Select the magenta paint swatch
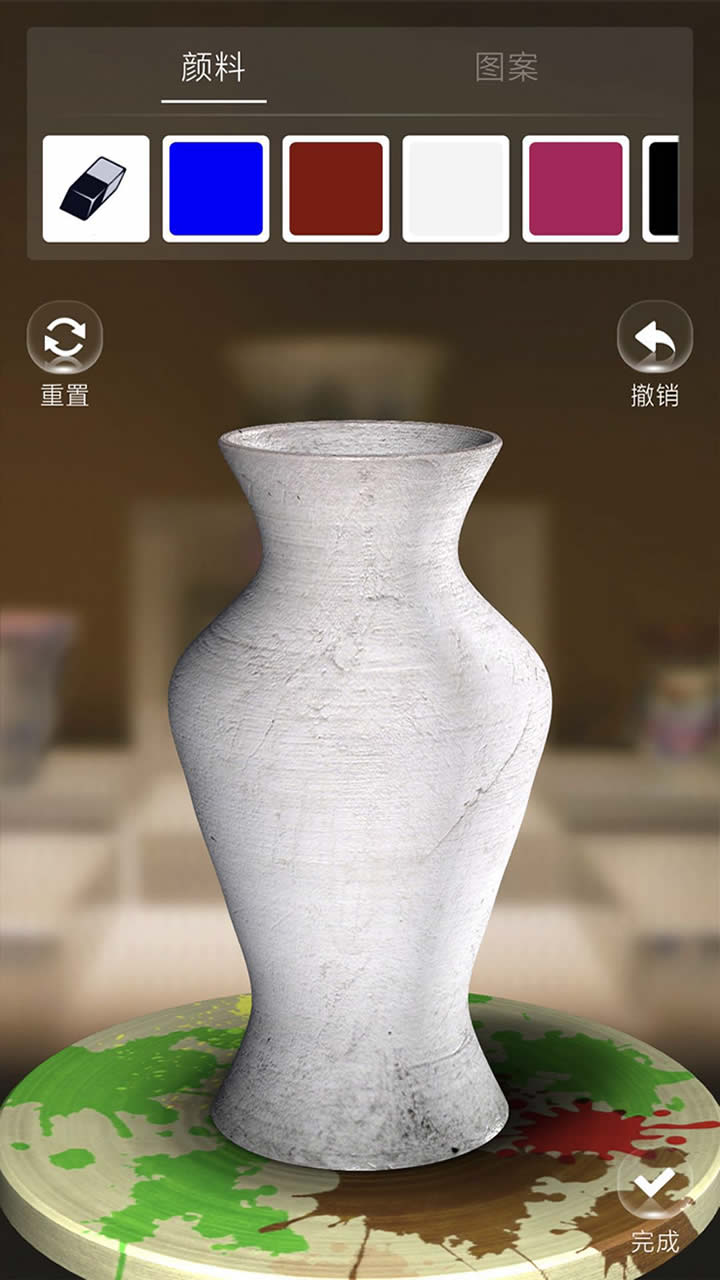Viewport: 720px width, 1280px height. tap(576, 189)
